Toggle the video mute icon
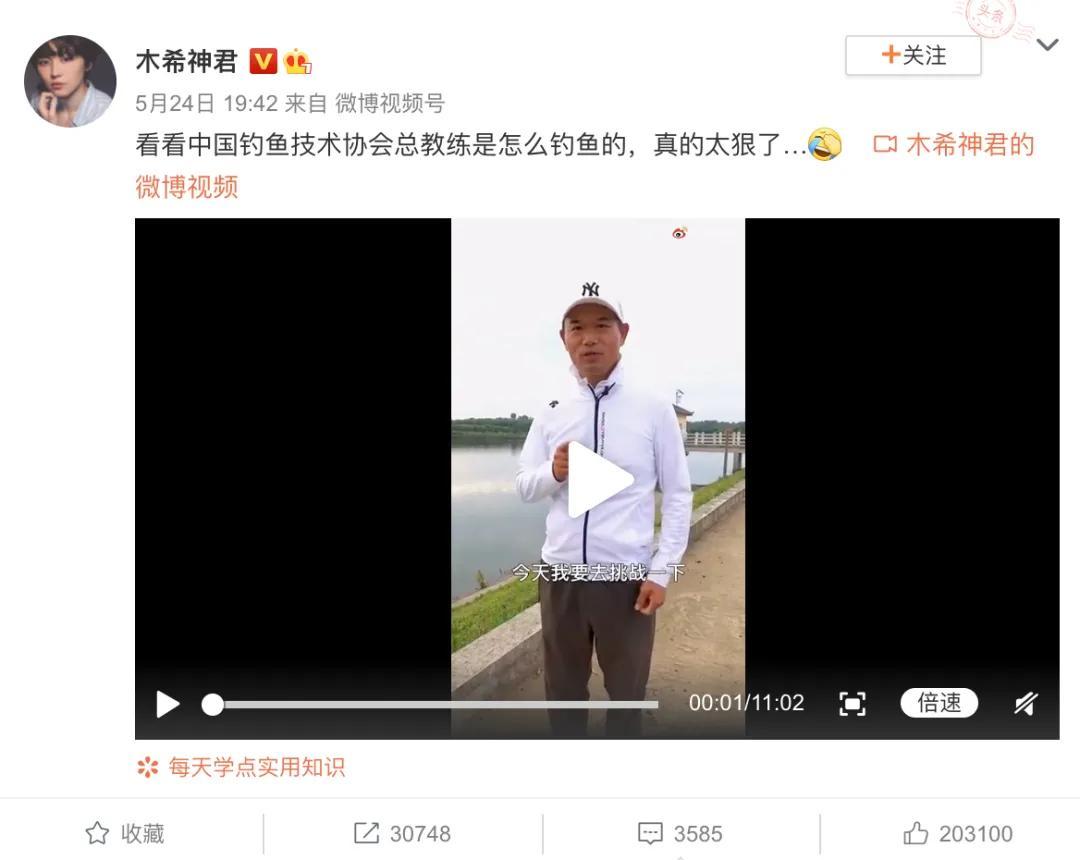The width and height of the screenshot is (1080, 860). pos(1025,704)
